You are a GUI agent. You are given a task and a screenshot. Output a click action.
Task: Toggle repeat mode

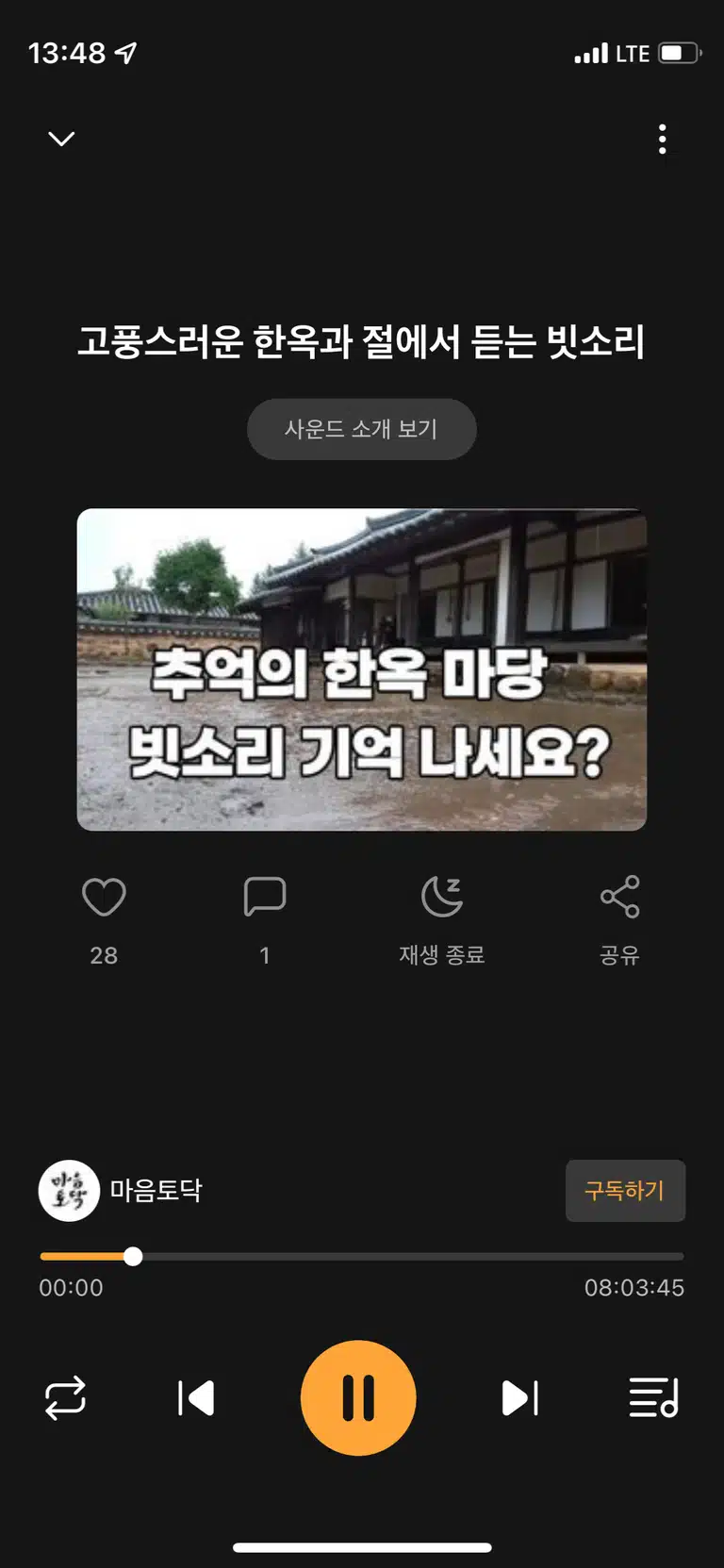pyautogui.click(x=65, y=1398)
